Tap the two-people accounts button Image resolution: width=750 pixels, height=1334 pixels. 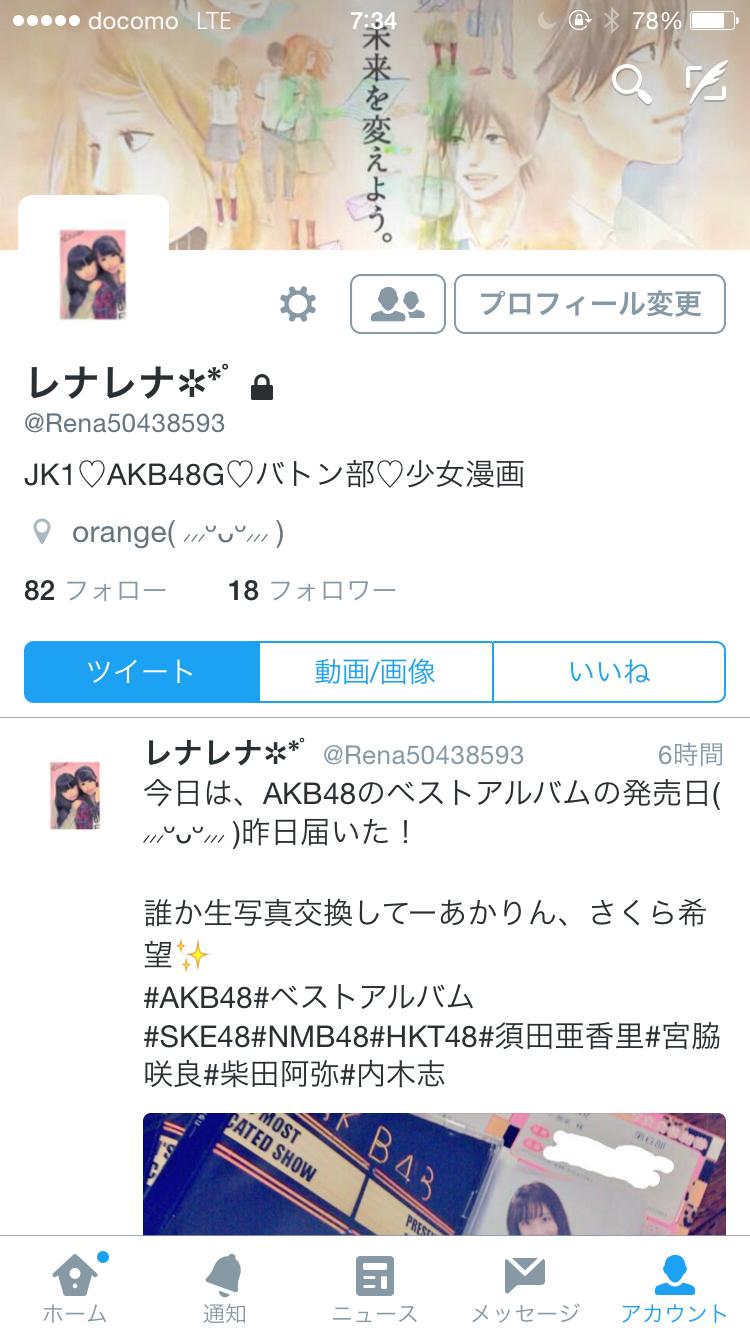pyautogui.click(x=397, y=304)
